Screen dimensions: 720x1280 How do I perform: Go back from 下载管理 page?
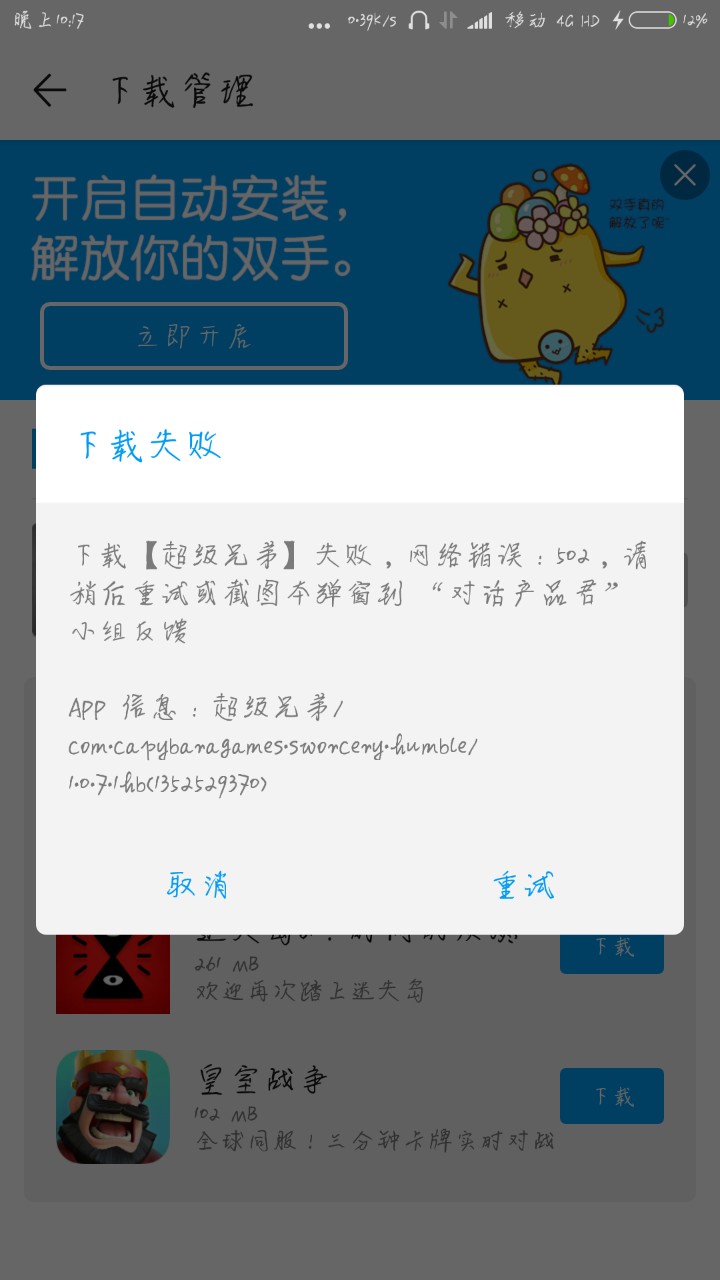(x=49, y=90)
